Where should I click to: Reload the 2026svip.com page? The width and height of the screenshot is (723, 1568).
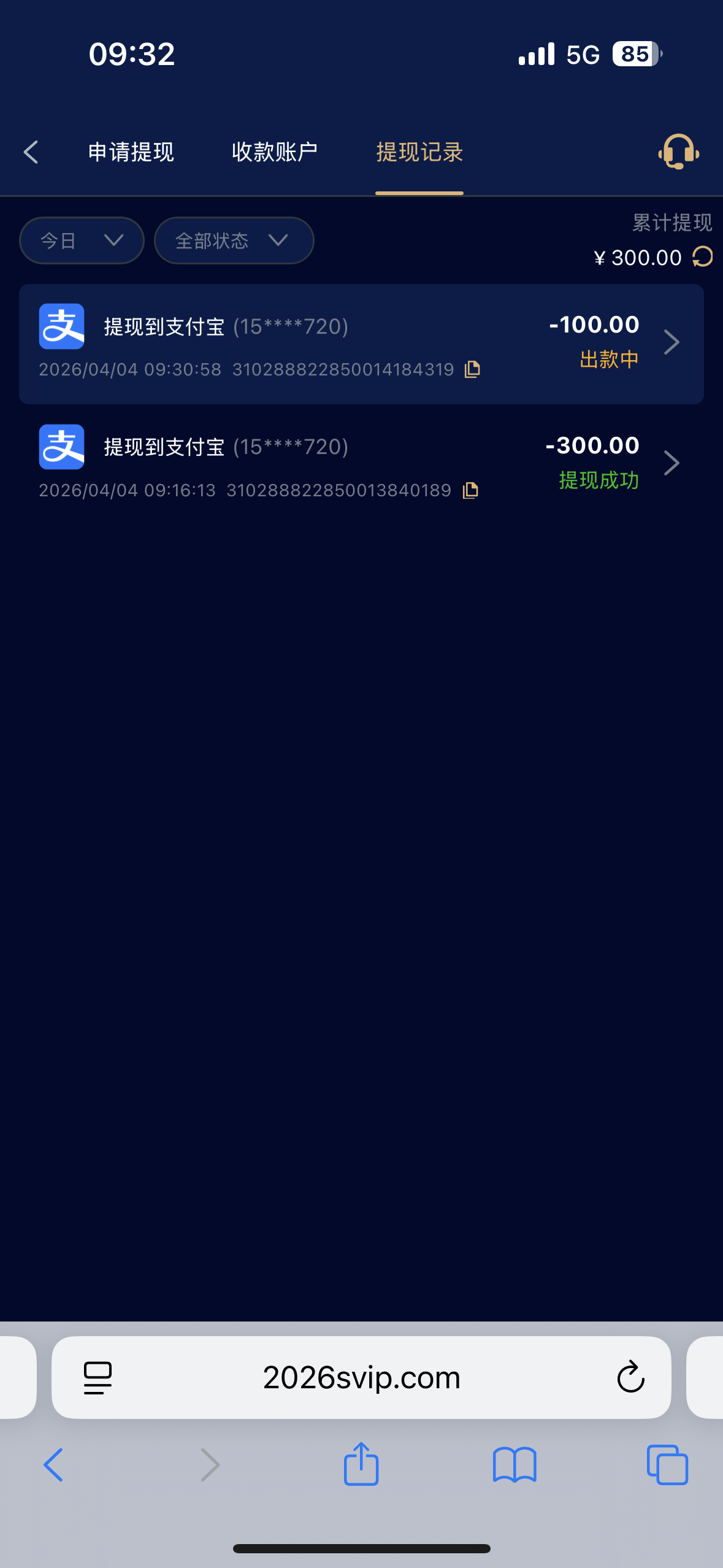[630, 1377]
